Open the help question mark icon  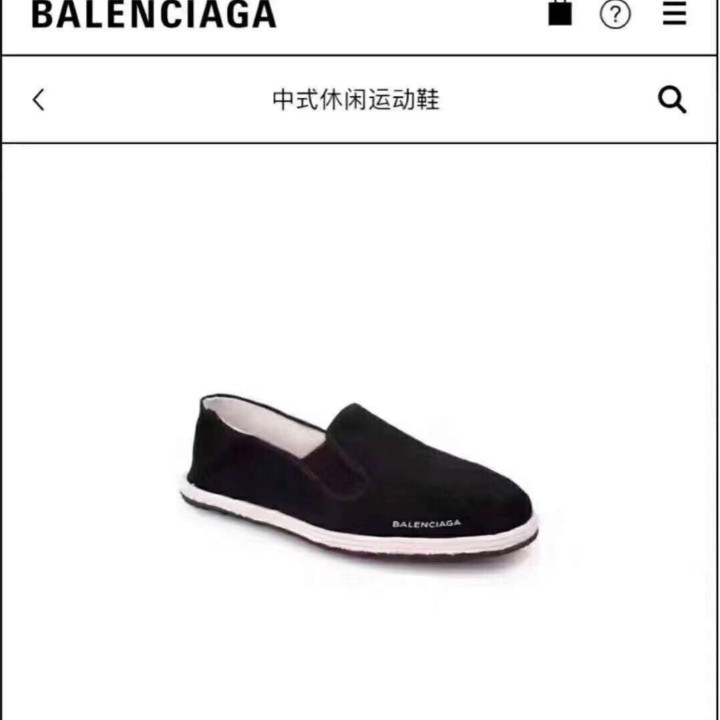[x=615, y=14]
